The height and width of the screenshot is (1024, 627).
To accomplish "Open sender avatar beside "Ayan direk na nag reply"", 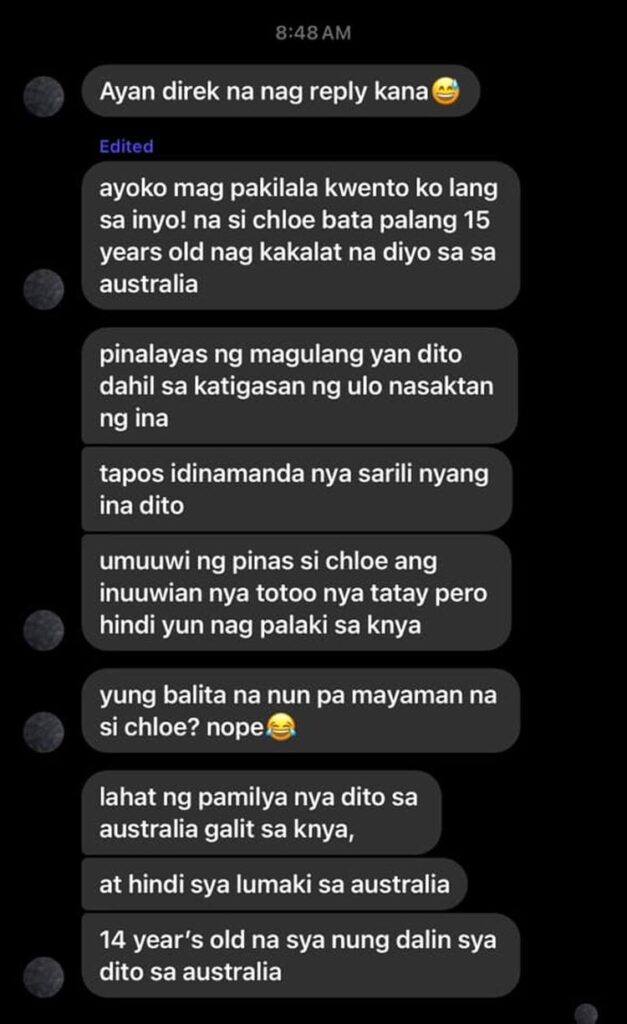I will tap(44, 95).
